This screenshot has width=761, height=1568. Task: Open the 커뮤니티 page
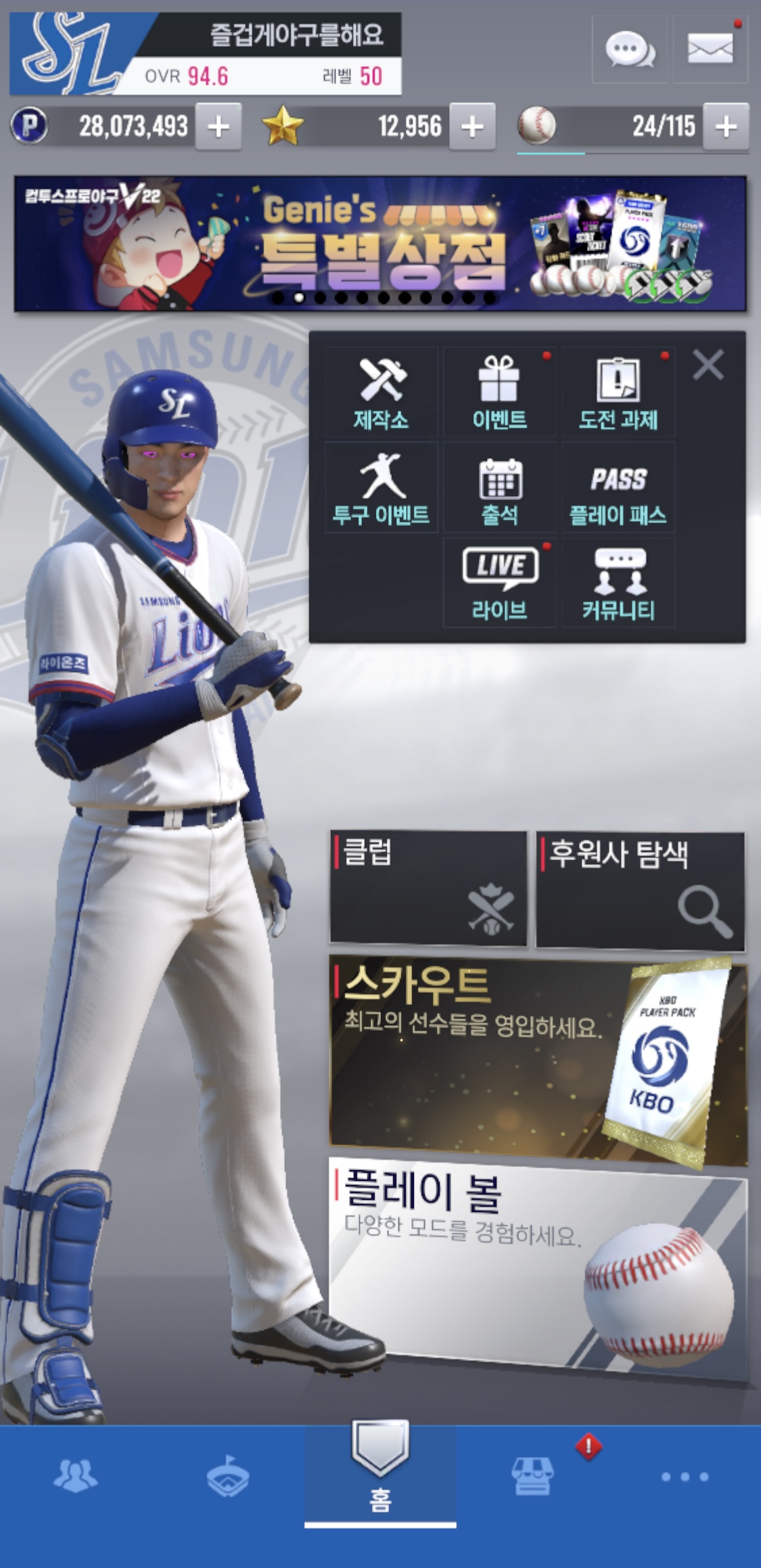click(618, 583)
